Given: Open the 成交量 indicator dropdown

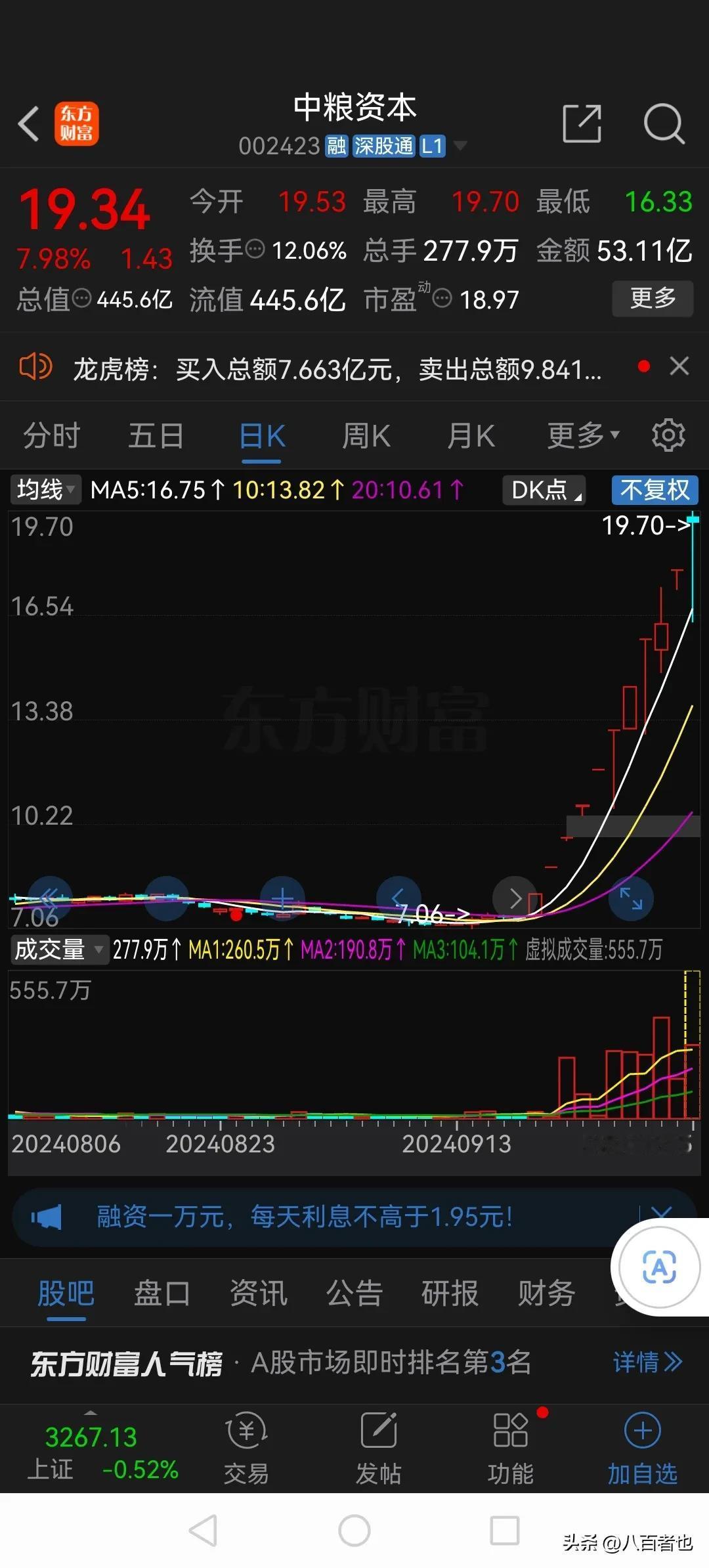Looking at the screenshot, I should [x=59, y=949].
